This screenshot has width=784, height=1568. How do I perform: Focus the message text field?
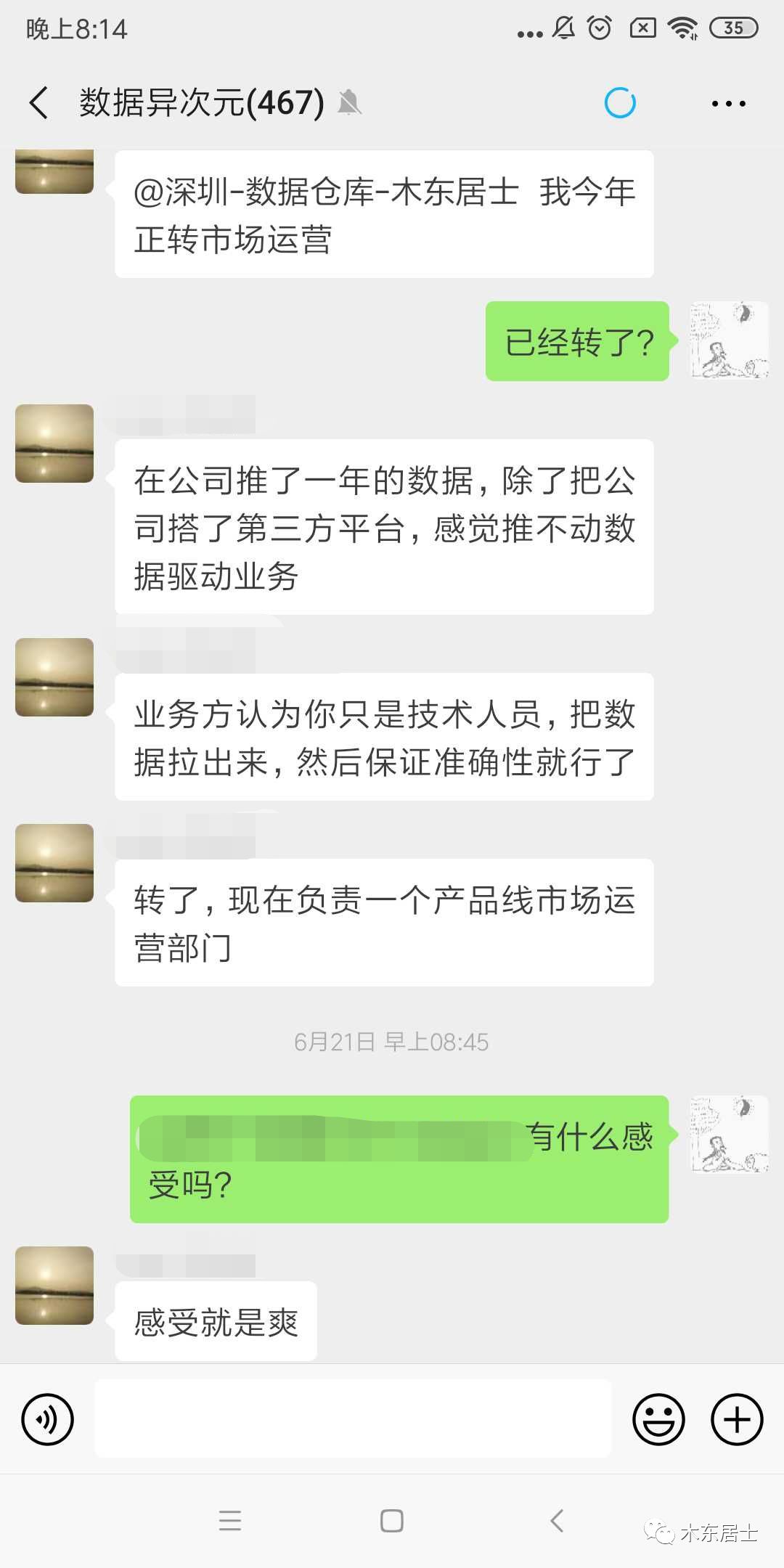[353, 1418]
